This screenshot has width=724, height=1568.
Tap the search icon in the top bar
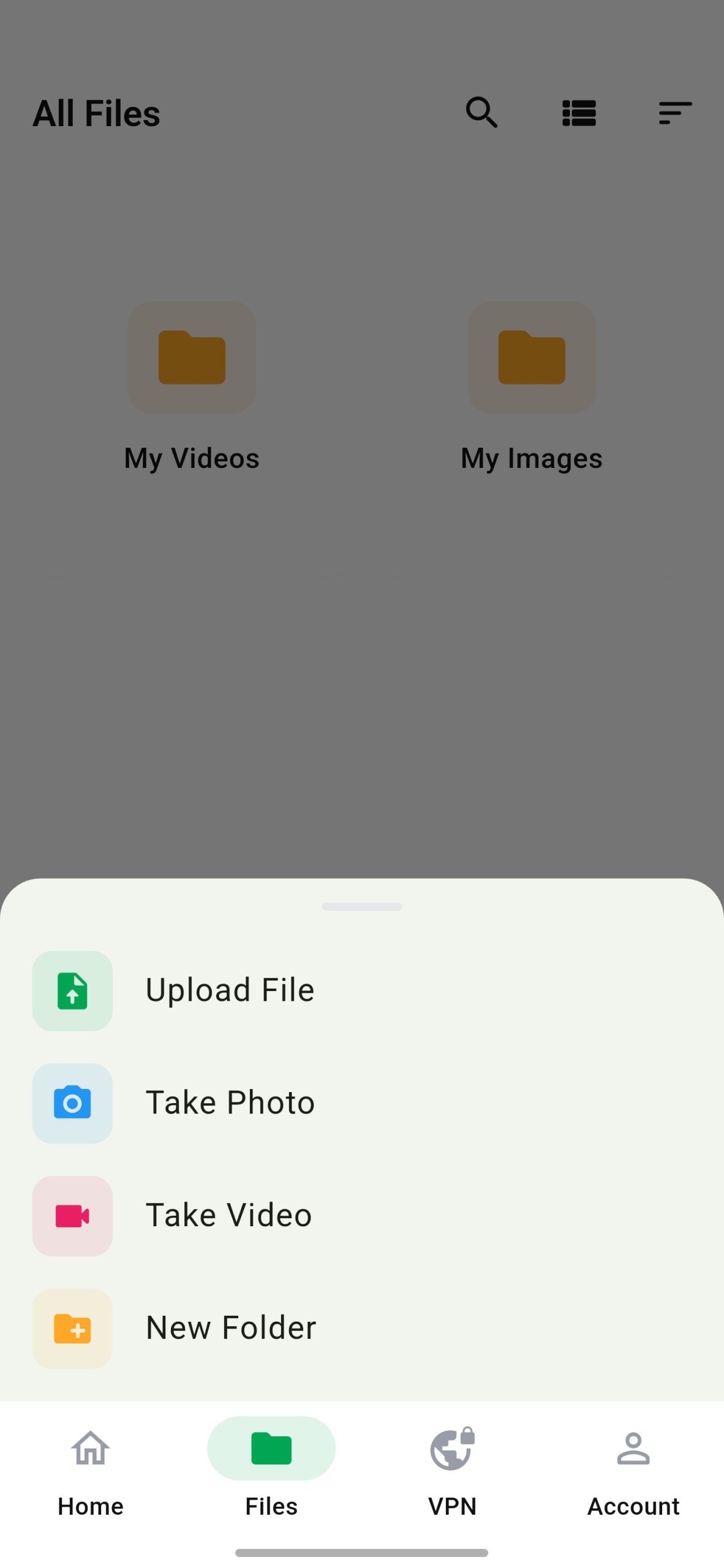pos(481,113)
